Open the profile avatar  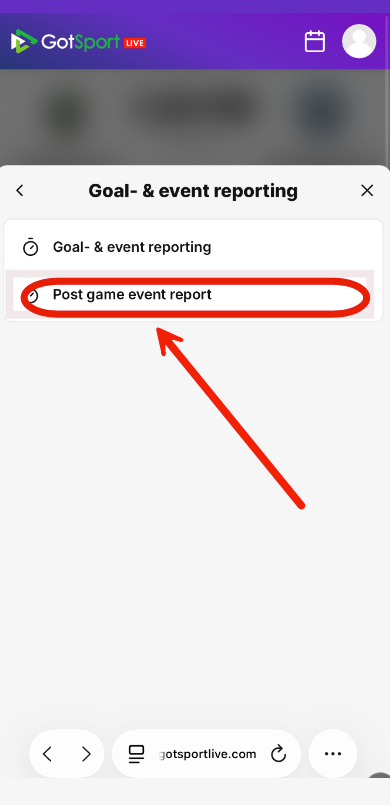pos(359,41)
